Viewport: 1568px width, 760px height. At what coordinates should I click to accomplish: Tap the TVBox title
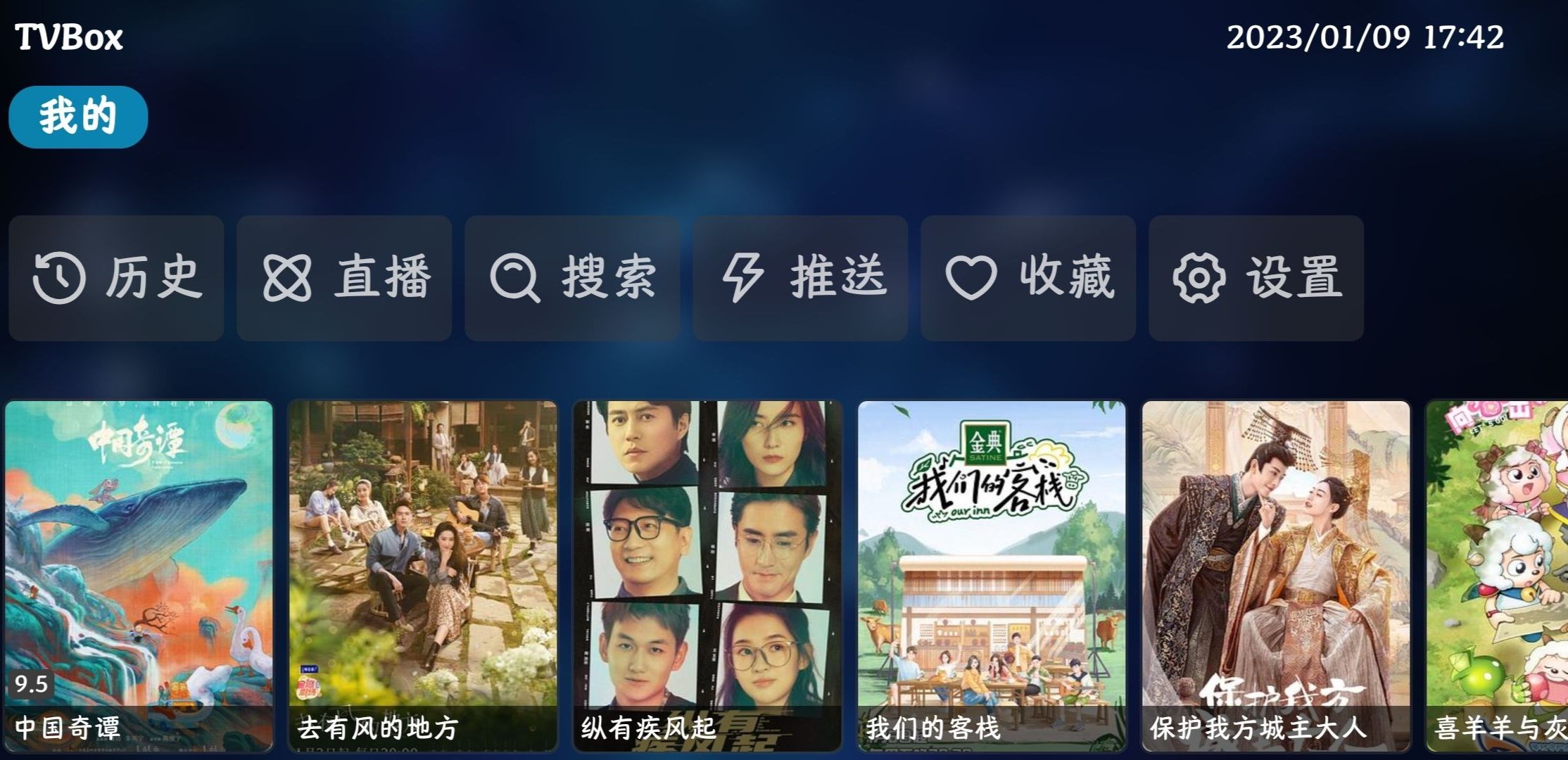click(69, 37)
